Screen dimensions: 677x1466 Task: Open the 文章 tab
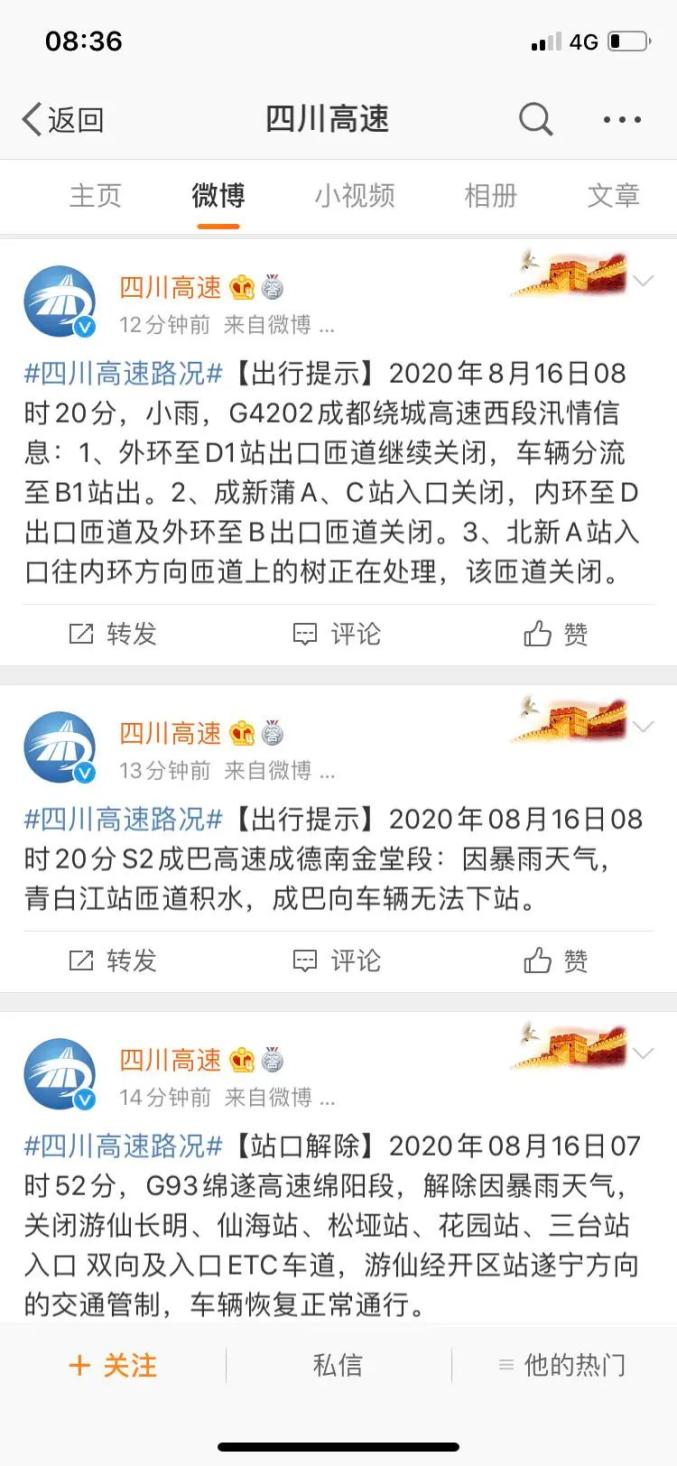(x=613, y=195)
